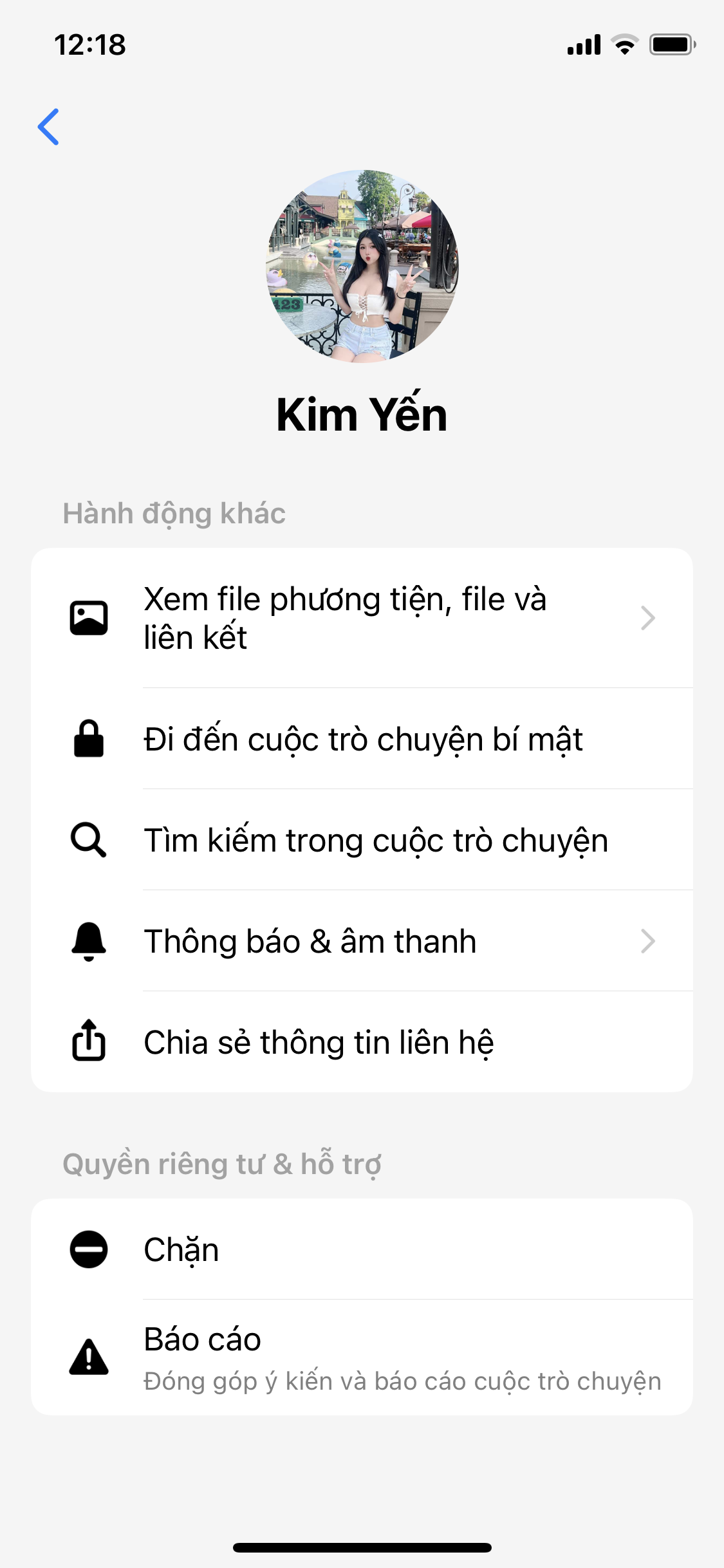Screen dimensions: 724x1568
Task: Choose Chia sẻ thông tin liên hệ
Action: (362, 1042)
